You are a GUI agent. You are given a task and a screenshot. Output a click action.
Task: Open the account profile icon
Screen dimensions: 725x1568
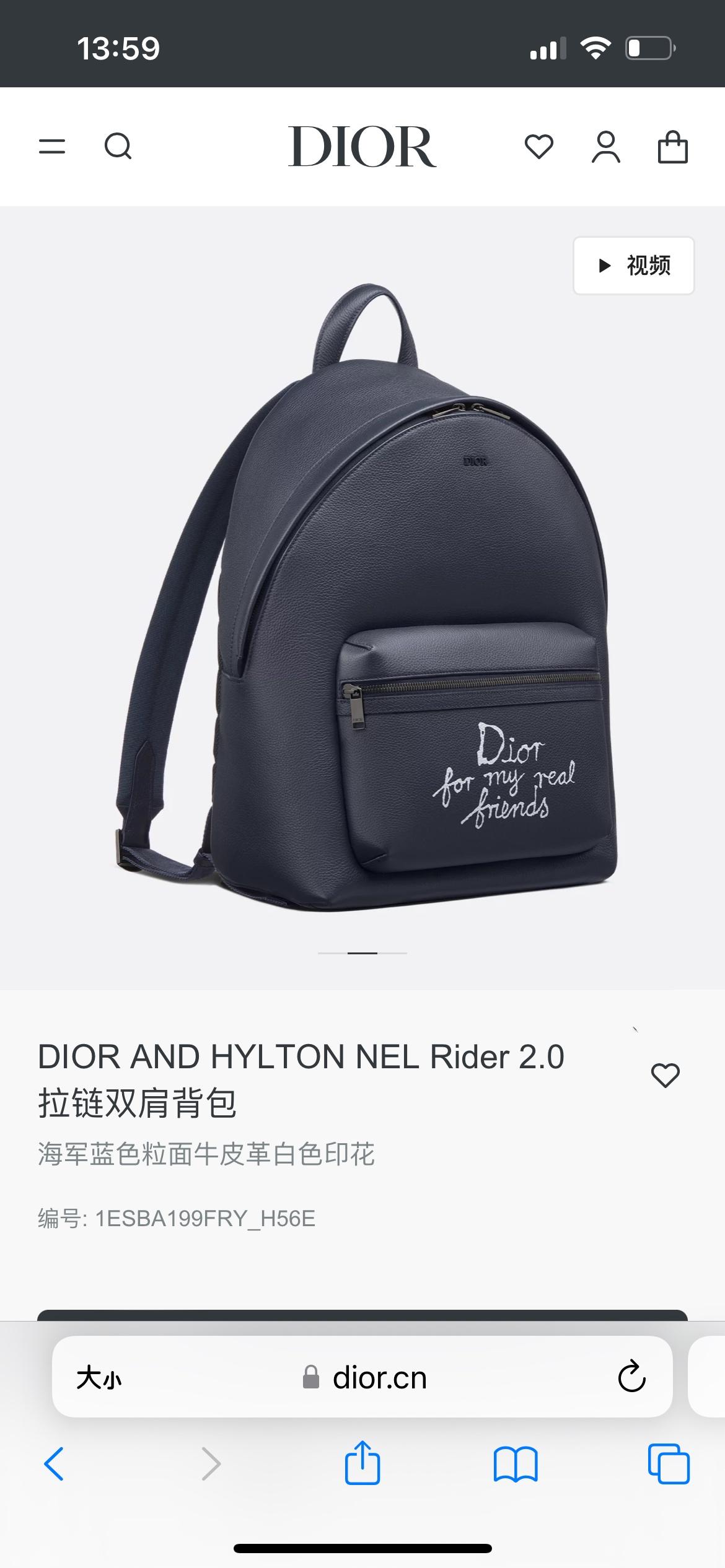[605, 147]
